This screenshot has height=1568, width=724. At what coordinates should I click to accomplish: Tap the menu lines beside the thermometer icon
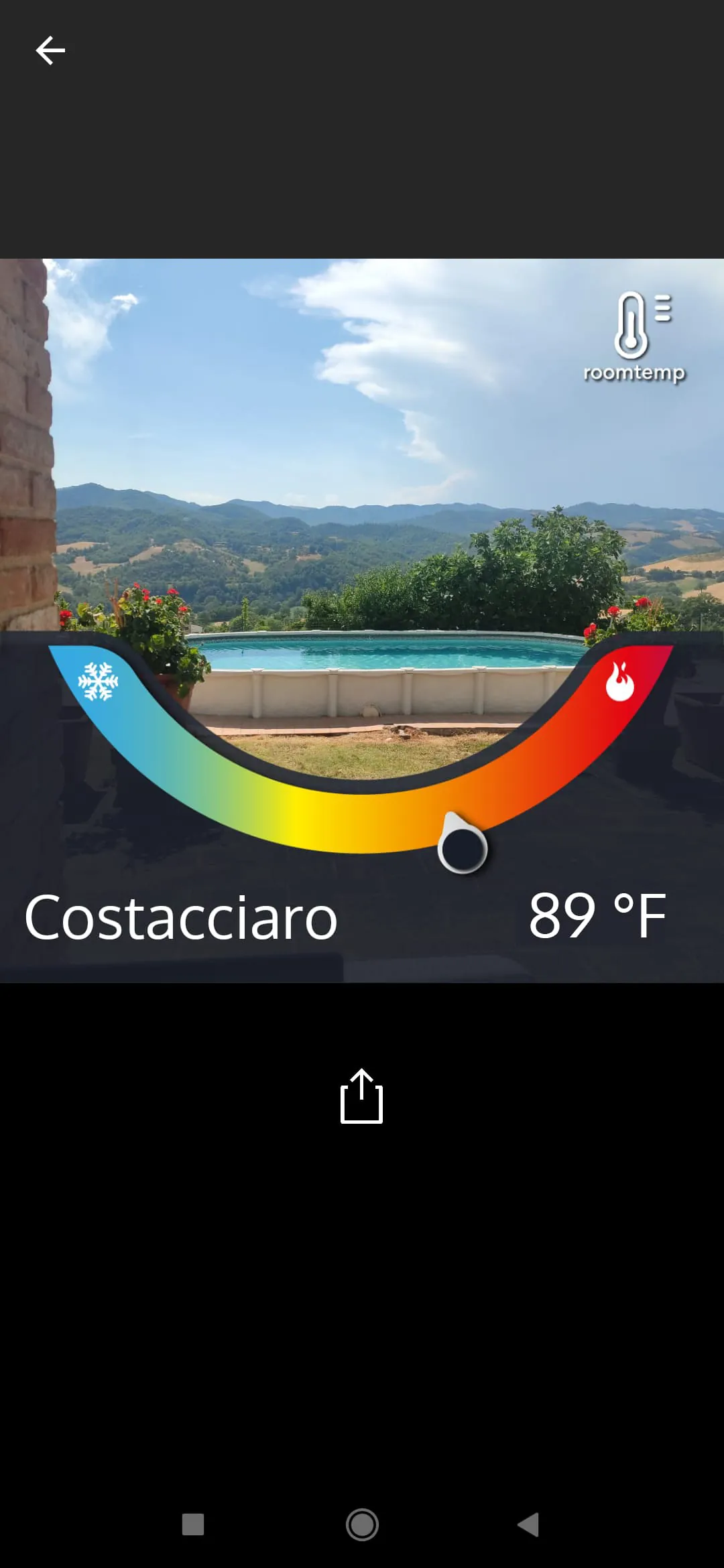click(x=662, y=308)
